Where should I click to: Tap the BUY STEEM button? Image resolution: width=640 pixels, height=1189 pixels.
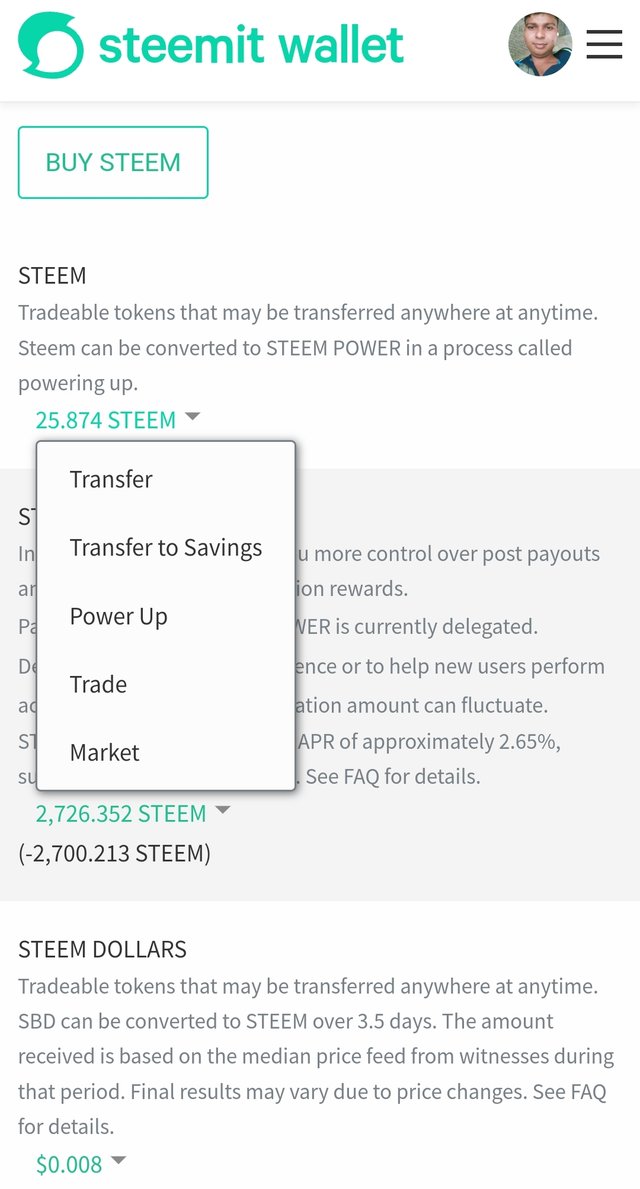(113, 162)
